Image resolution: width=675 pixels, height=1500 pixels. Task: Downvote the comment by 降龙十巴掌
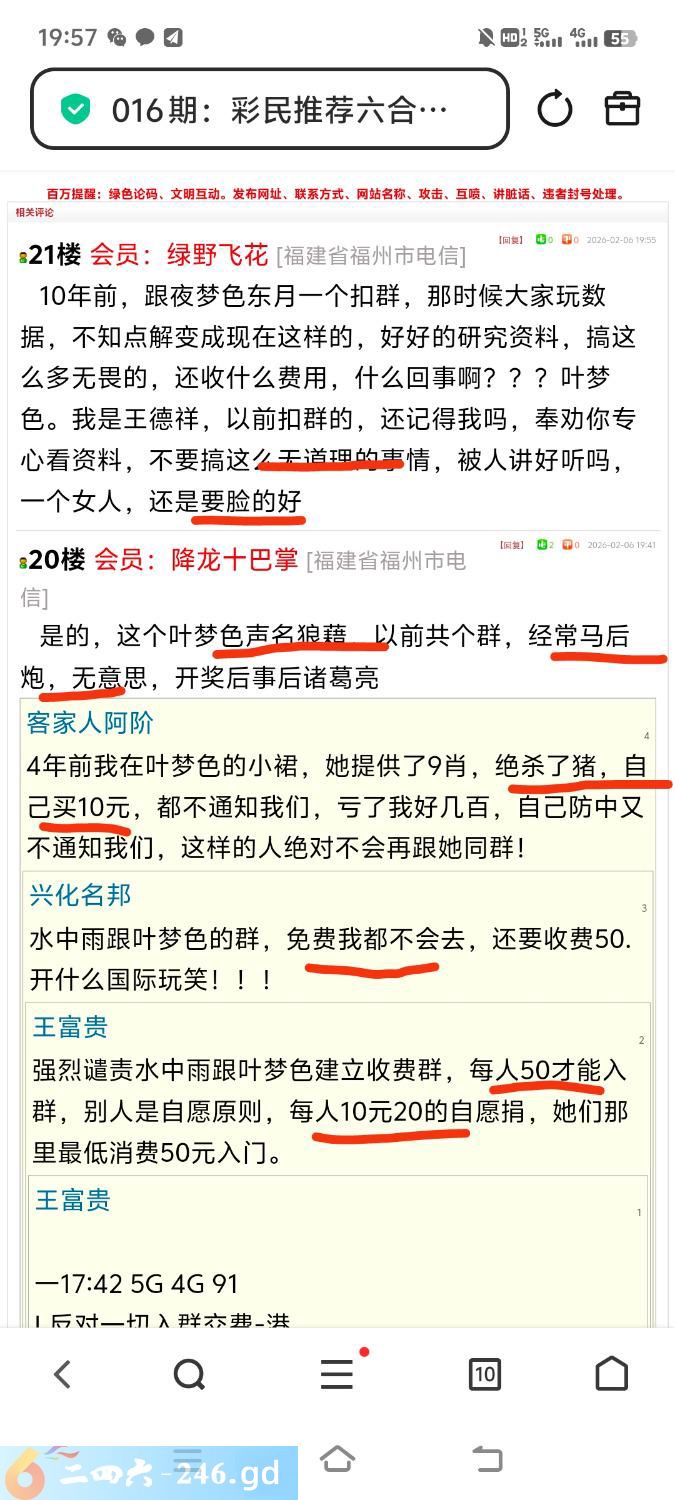pos(569,545)
